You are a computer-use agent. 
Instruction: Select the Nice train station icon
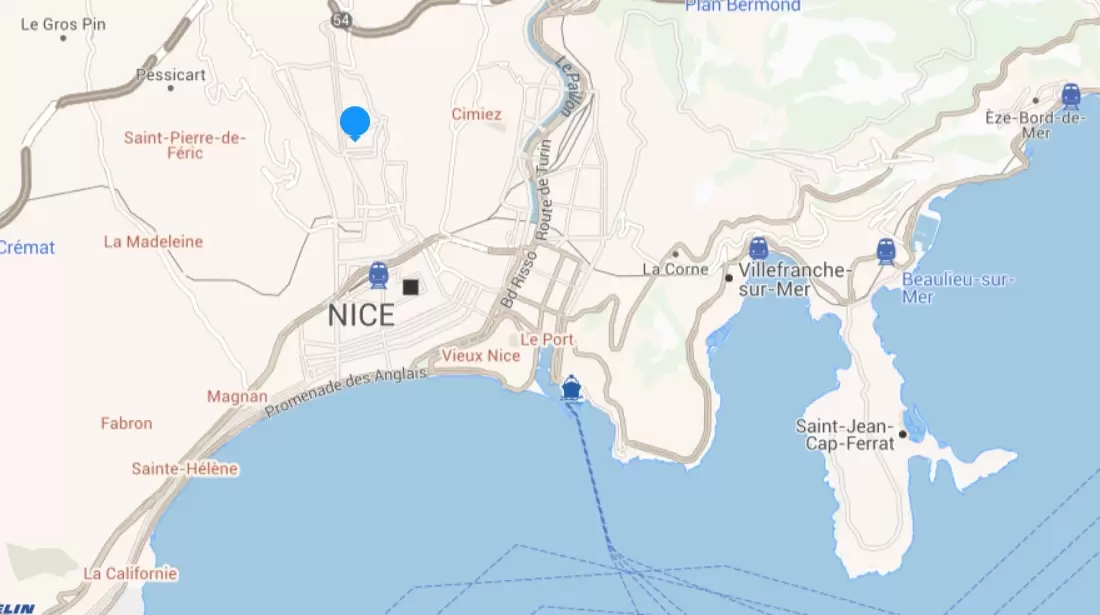click(x=378, y=274)
